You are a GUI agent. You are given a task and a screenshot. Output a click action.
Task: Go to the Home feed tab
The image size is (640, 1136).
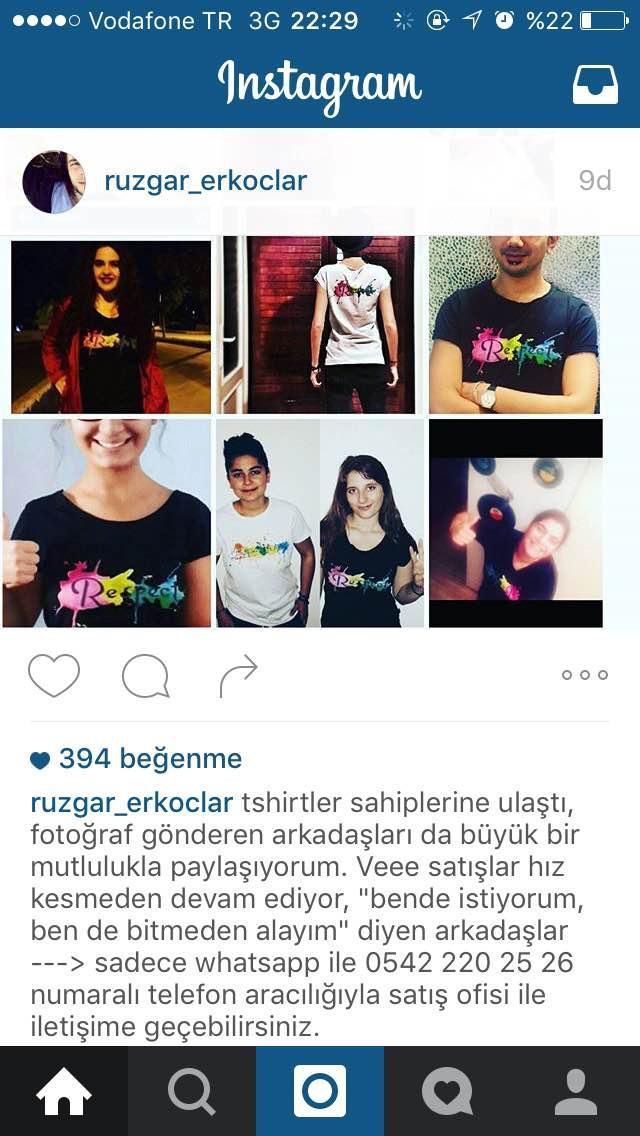64,1091
